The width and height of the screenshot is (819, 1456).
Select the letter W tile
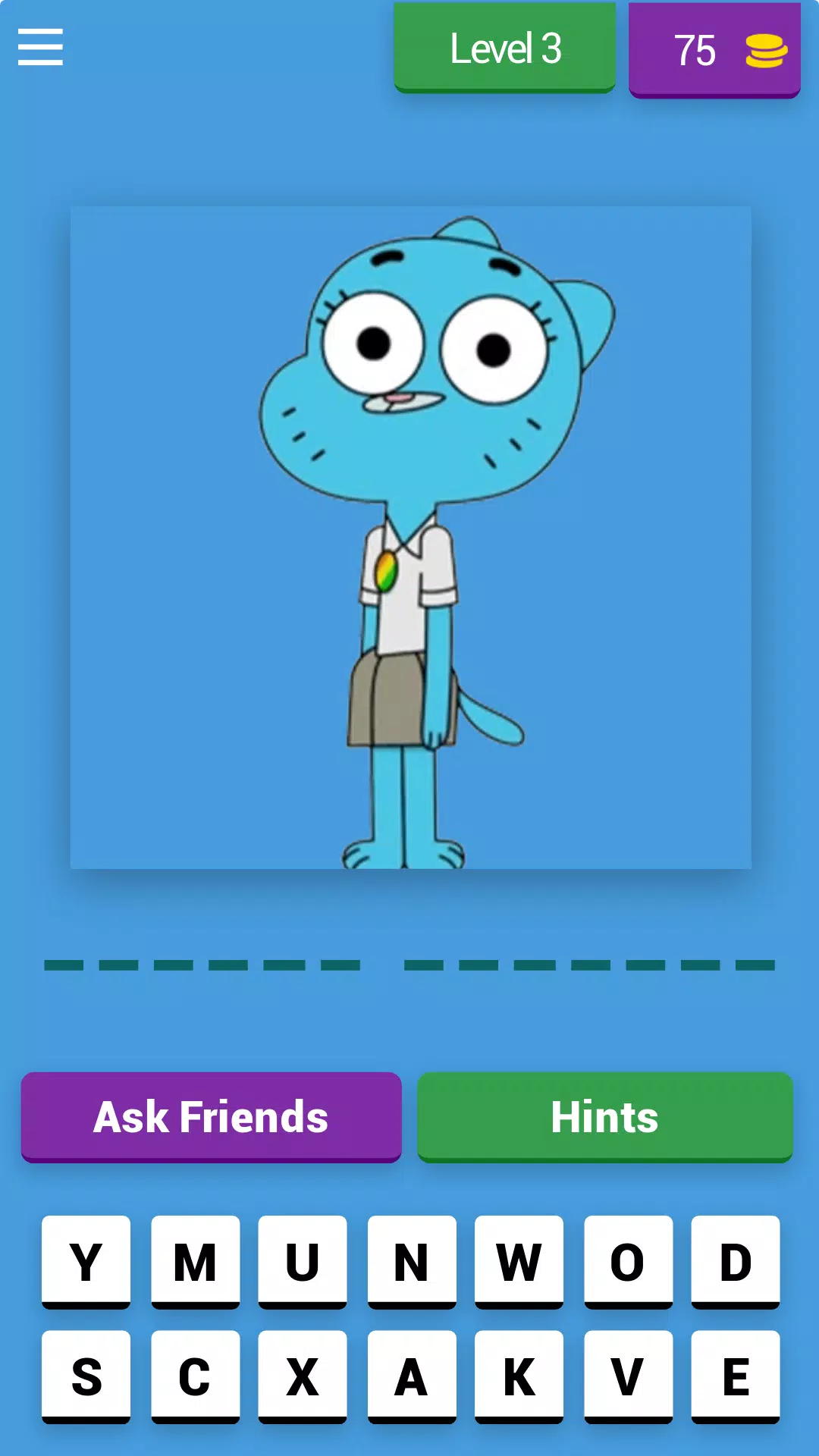519,1262
